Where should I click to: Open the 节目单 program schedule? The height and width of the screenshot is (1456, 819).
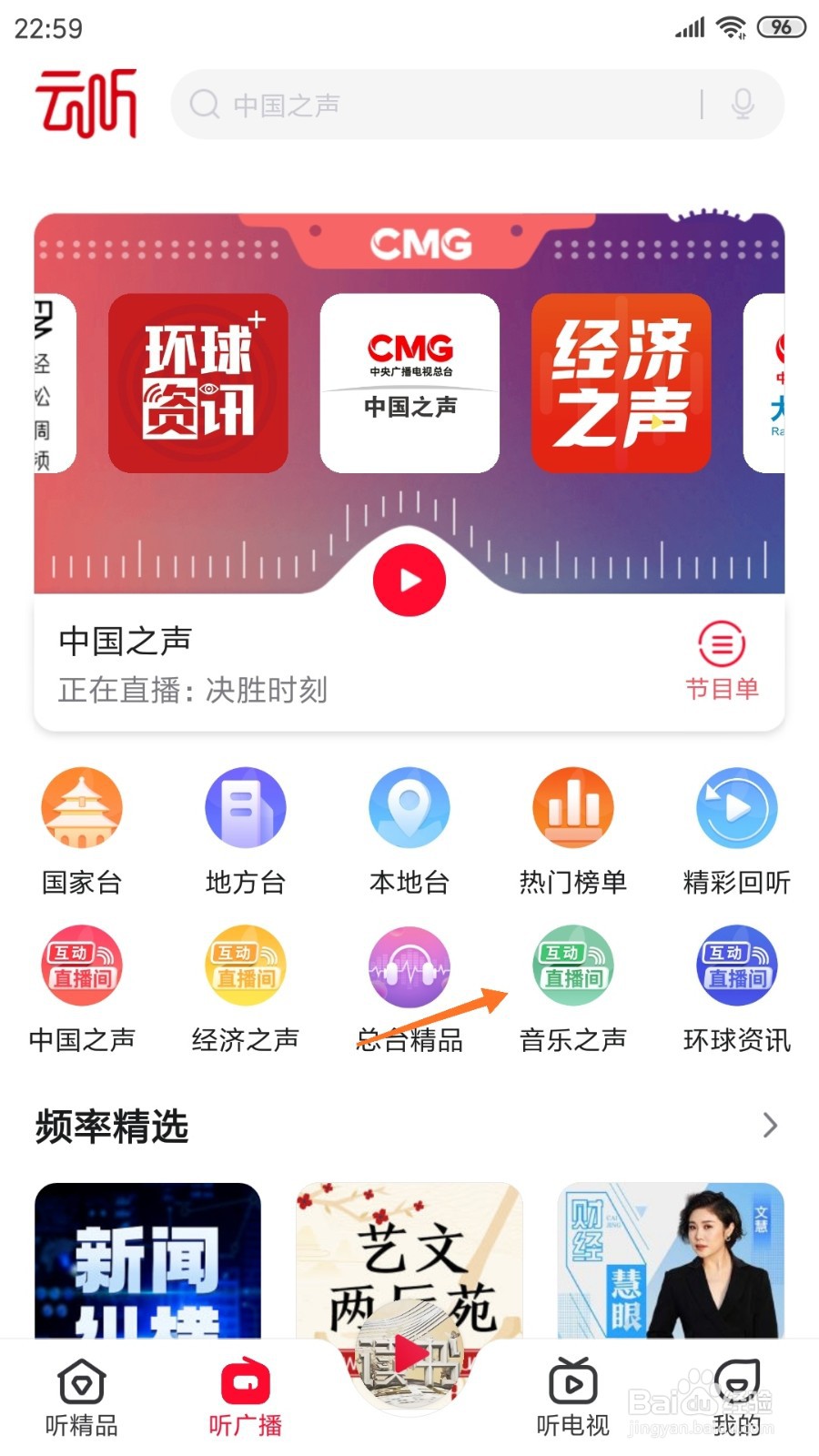click(x=722, y=660)
